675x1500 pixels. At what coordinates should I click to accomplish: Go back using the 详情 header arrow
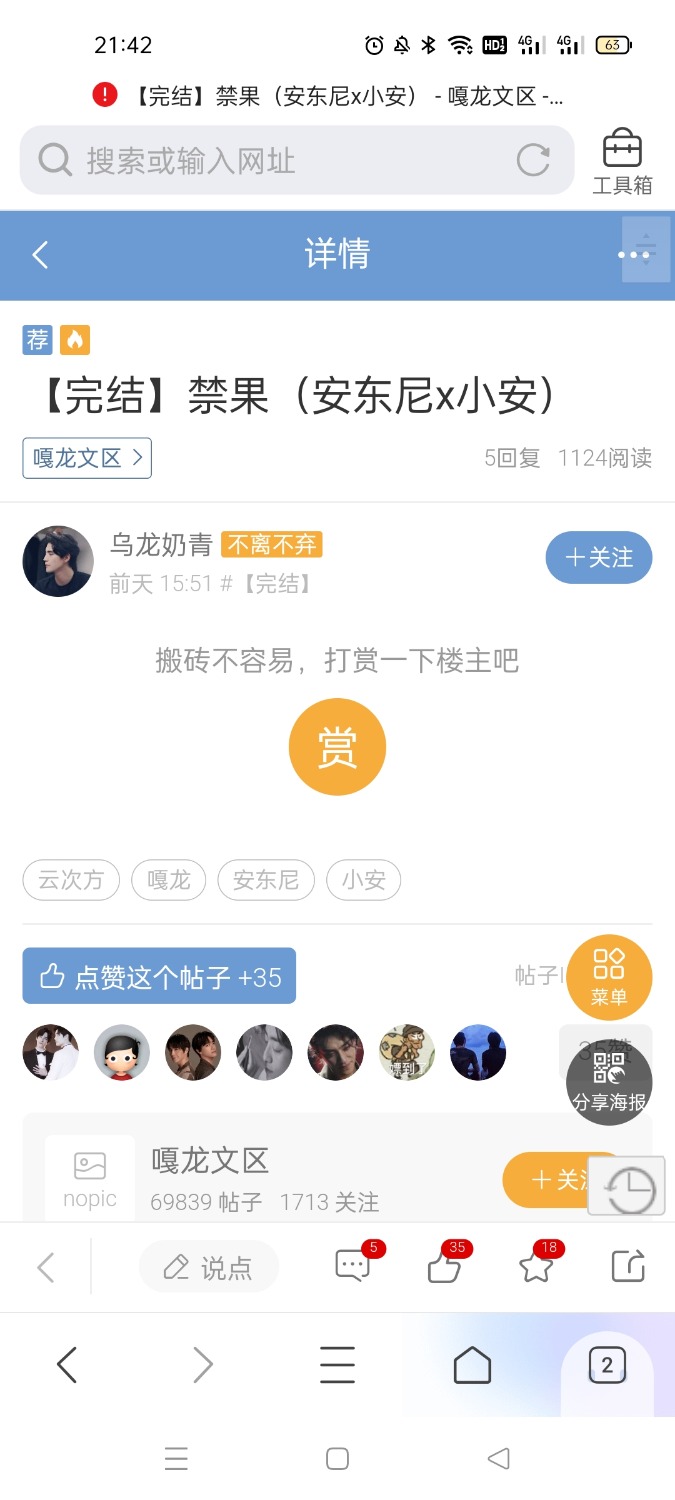[40, 255]
